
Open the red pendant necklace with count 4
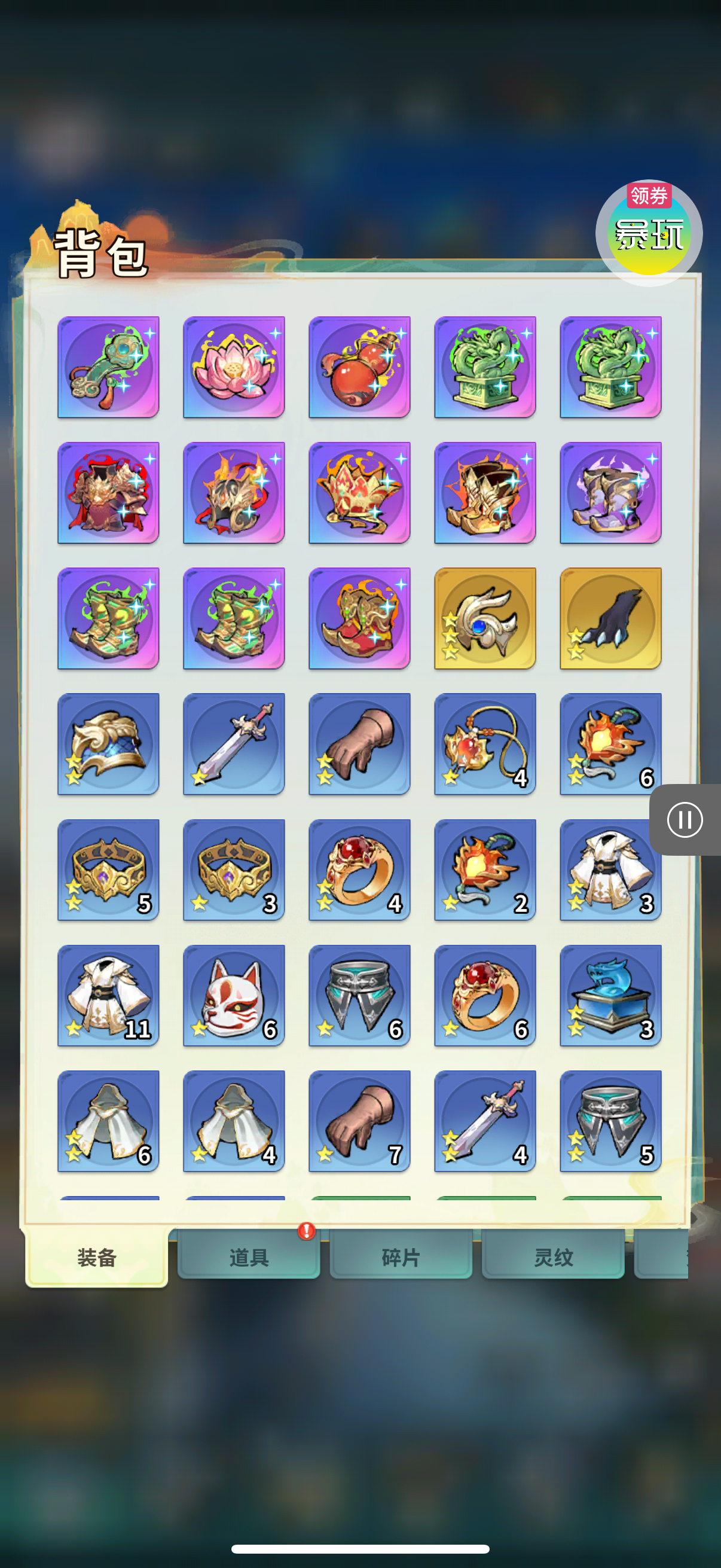(x=485, y=744)
